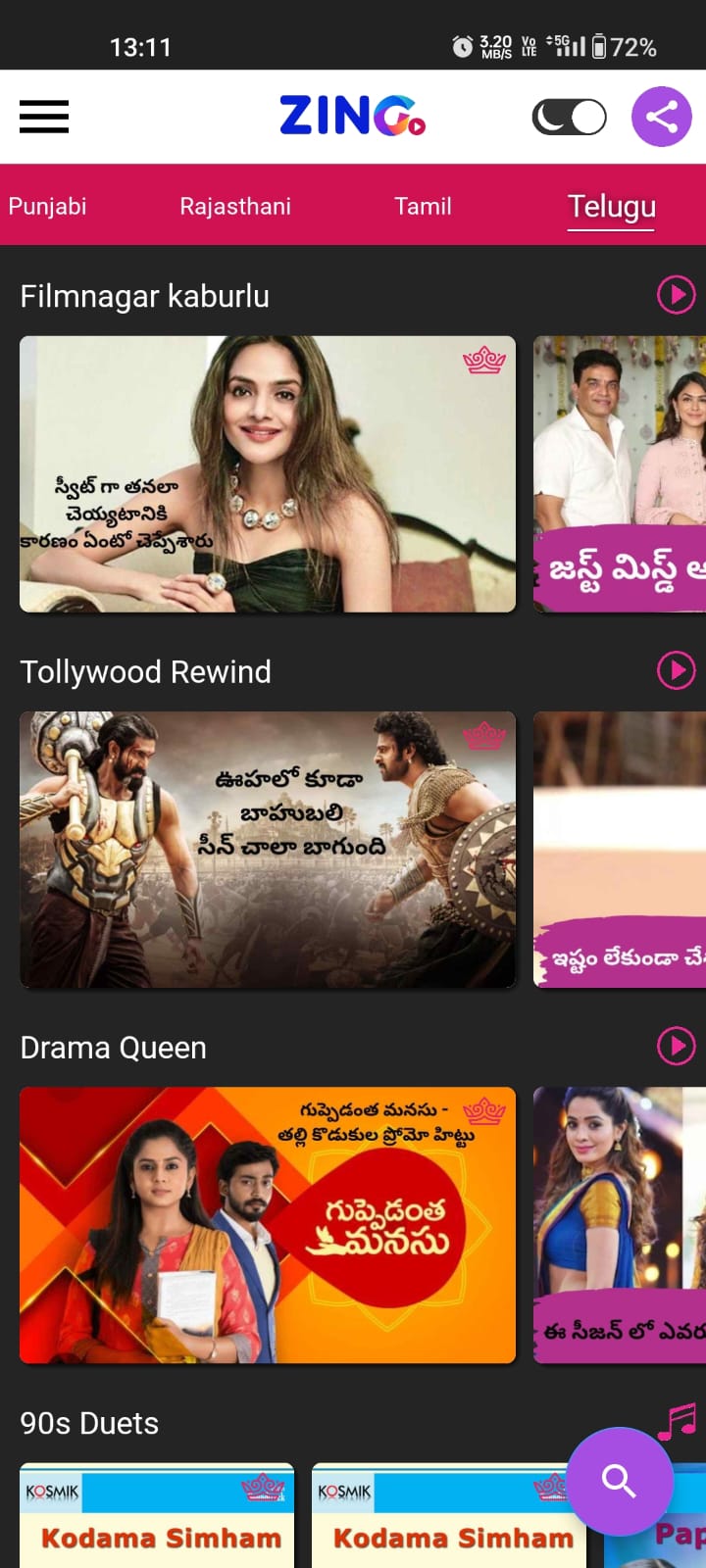Open the orange first Drama Queen card
Screen dimensions: 706x1568
tap(268, 1225)
